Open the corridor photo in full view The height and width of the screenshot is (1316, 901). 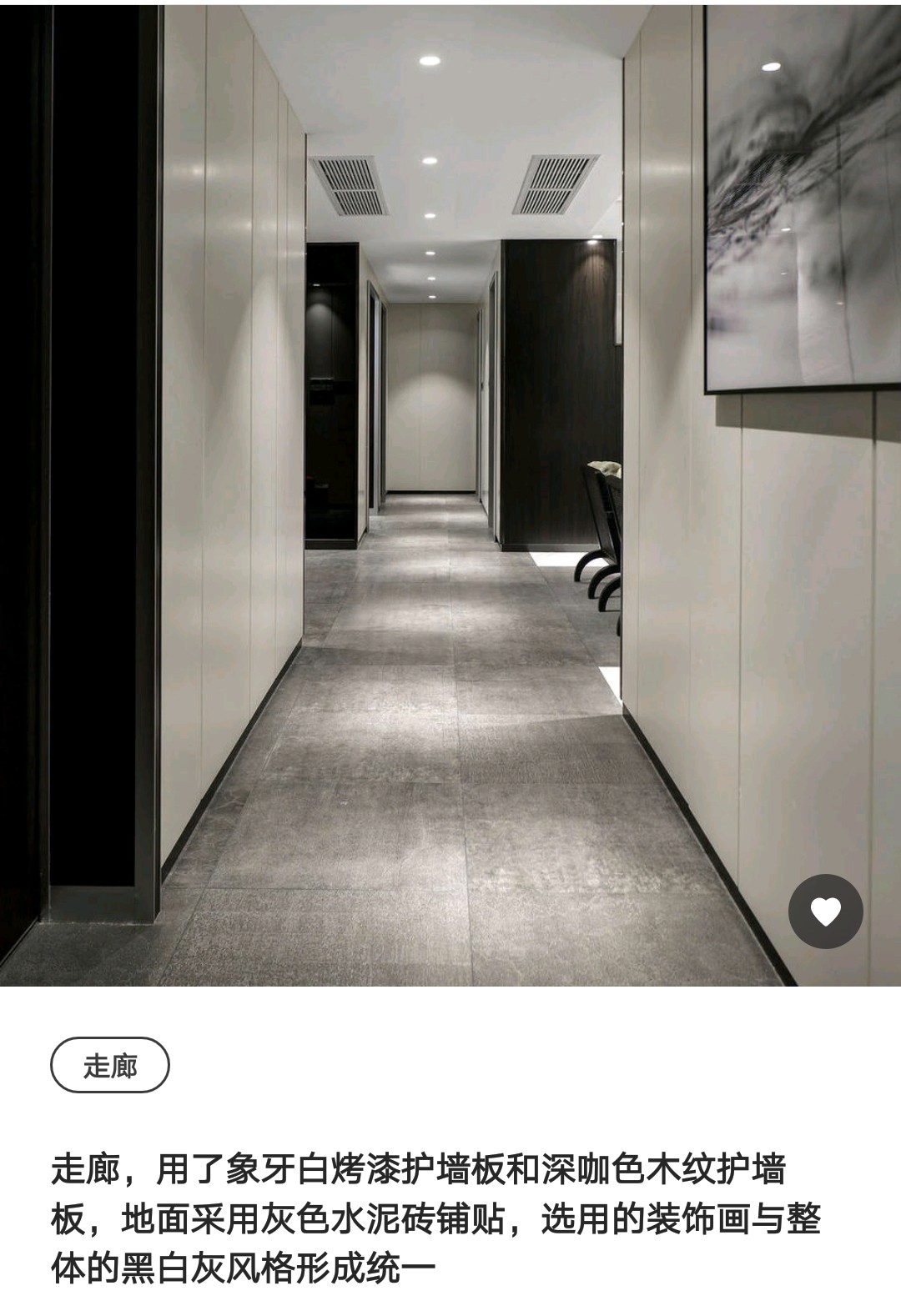tap(450, 492)
